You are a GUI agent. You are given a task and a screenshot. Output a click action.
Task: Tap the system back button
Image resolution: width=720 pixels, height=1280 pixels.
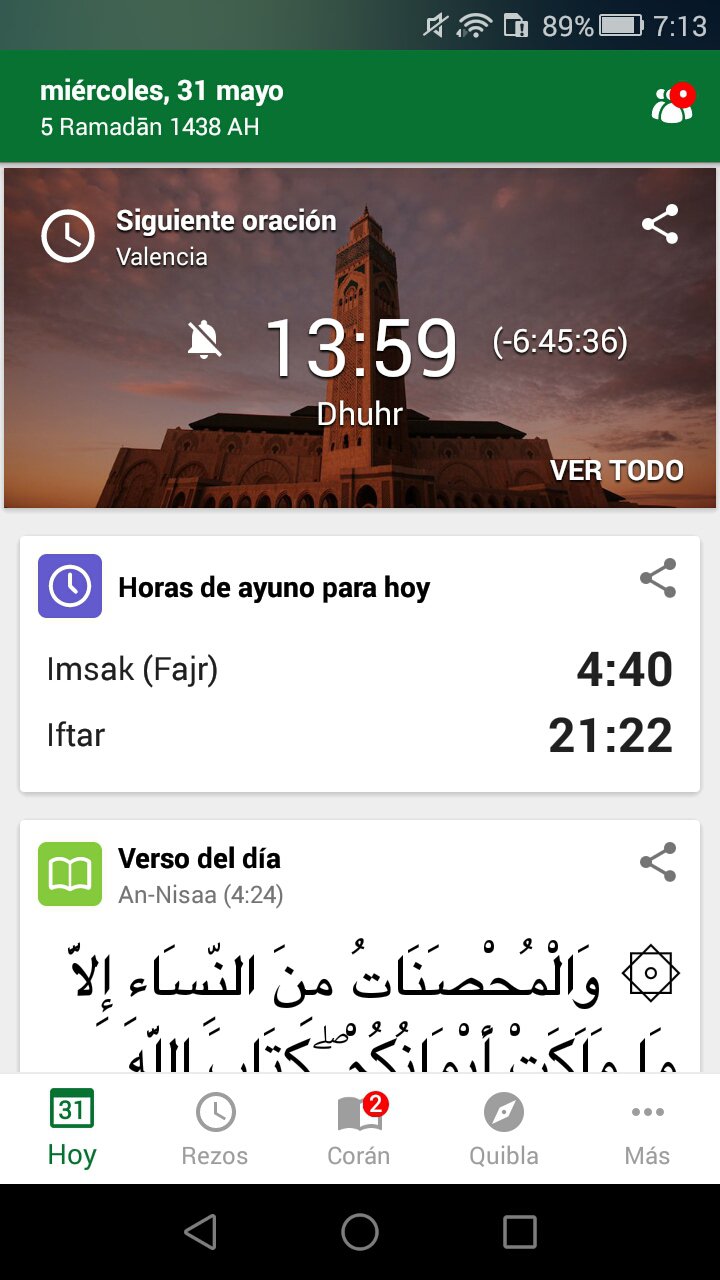(201, 1232)
